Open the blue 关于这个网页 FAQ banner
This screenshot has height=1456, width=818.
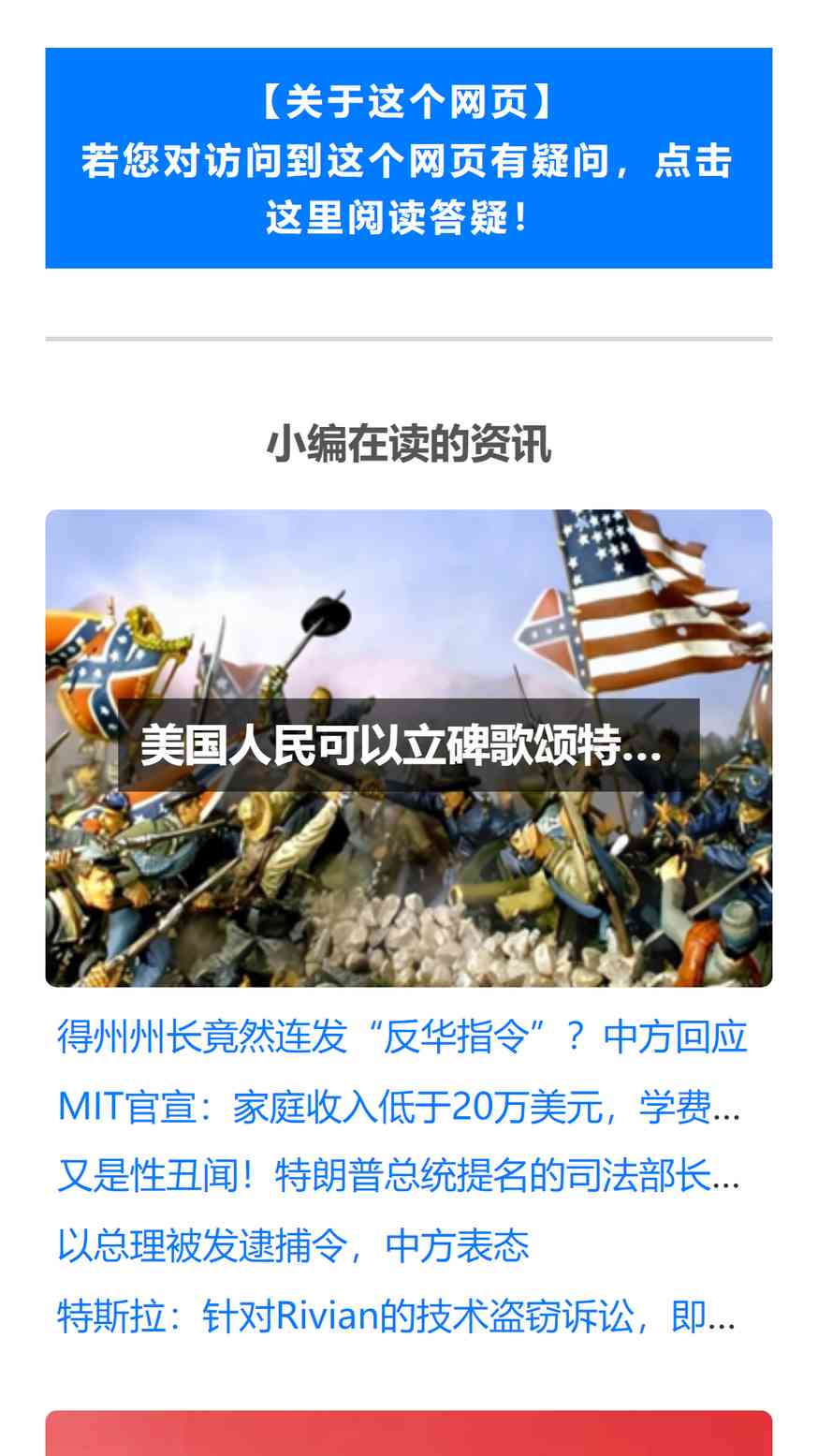pos(409,158)
